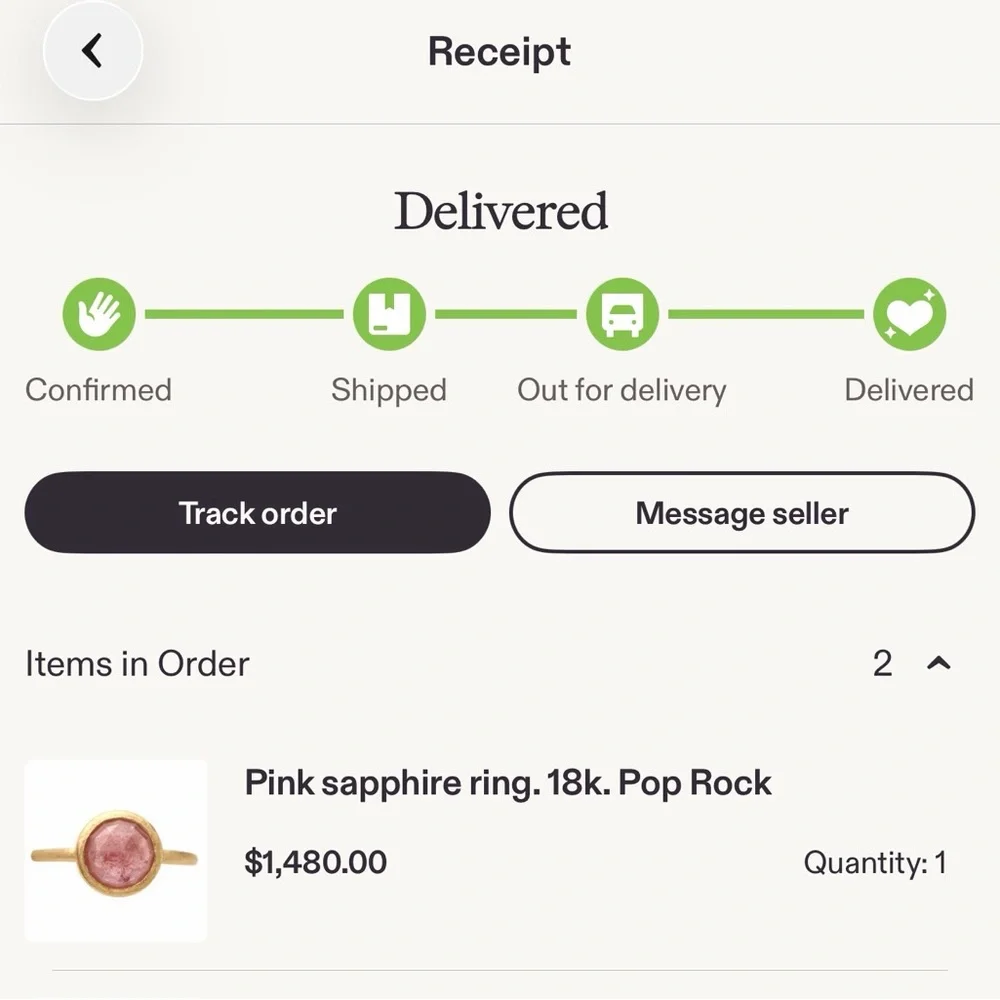Viewport: 1000px width, 1000px height.
Task: Message the seller about this order
Action: coord(742,513)
